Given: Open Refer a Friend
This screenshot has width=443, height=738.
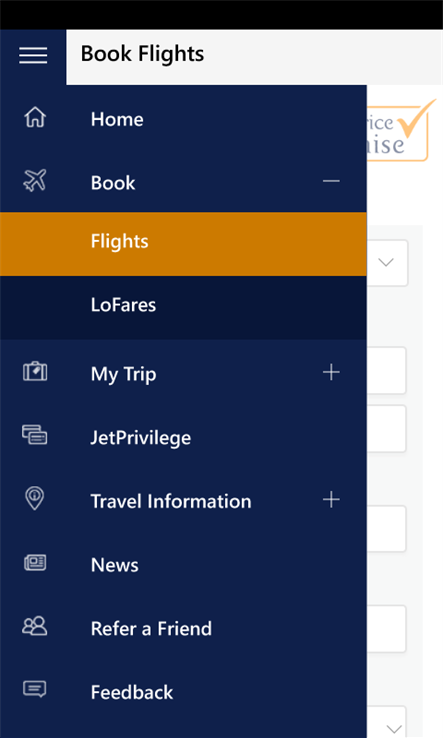Looking at the screenshot, I should tap(183, 628).
